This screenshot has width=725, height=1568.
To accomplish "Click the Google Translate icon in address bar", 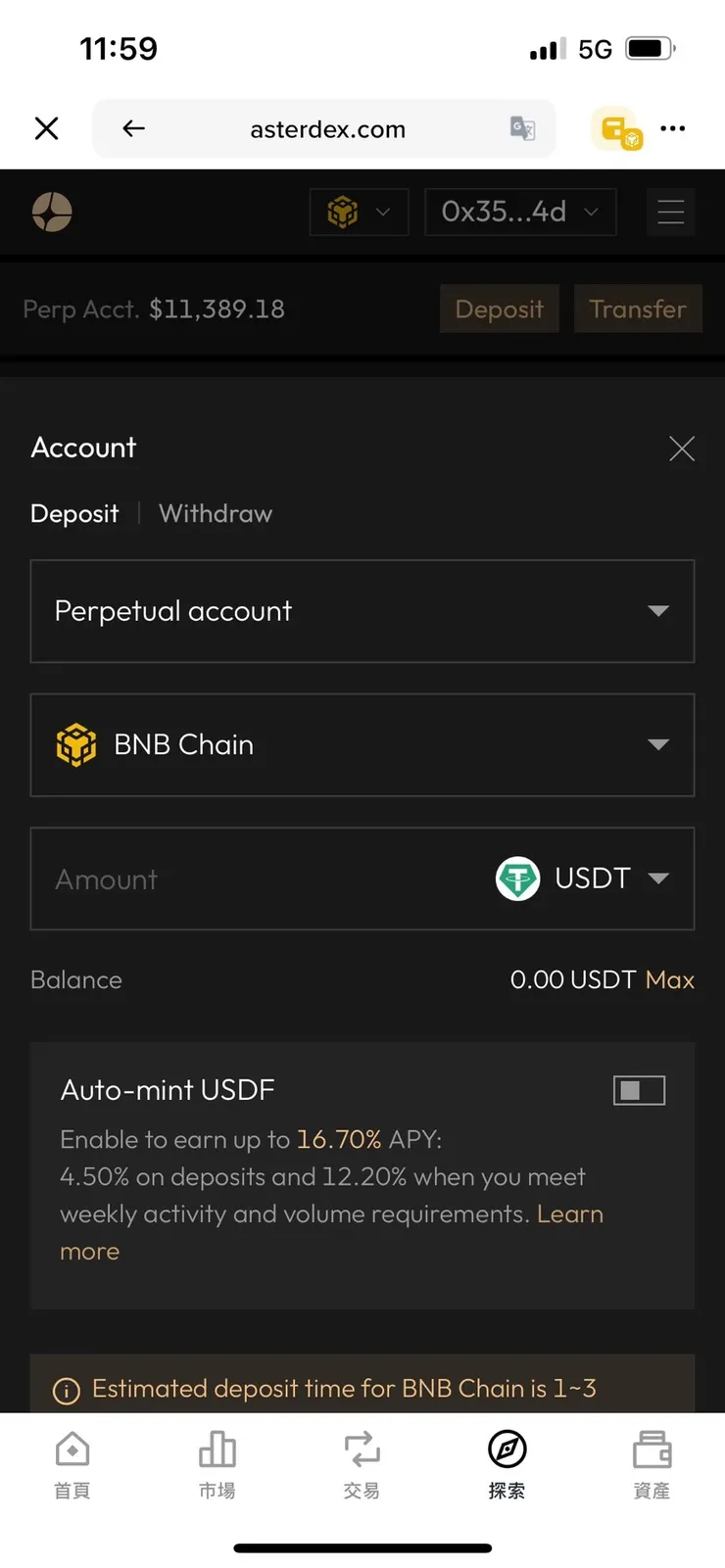I will (522, 128).
